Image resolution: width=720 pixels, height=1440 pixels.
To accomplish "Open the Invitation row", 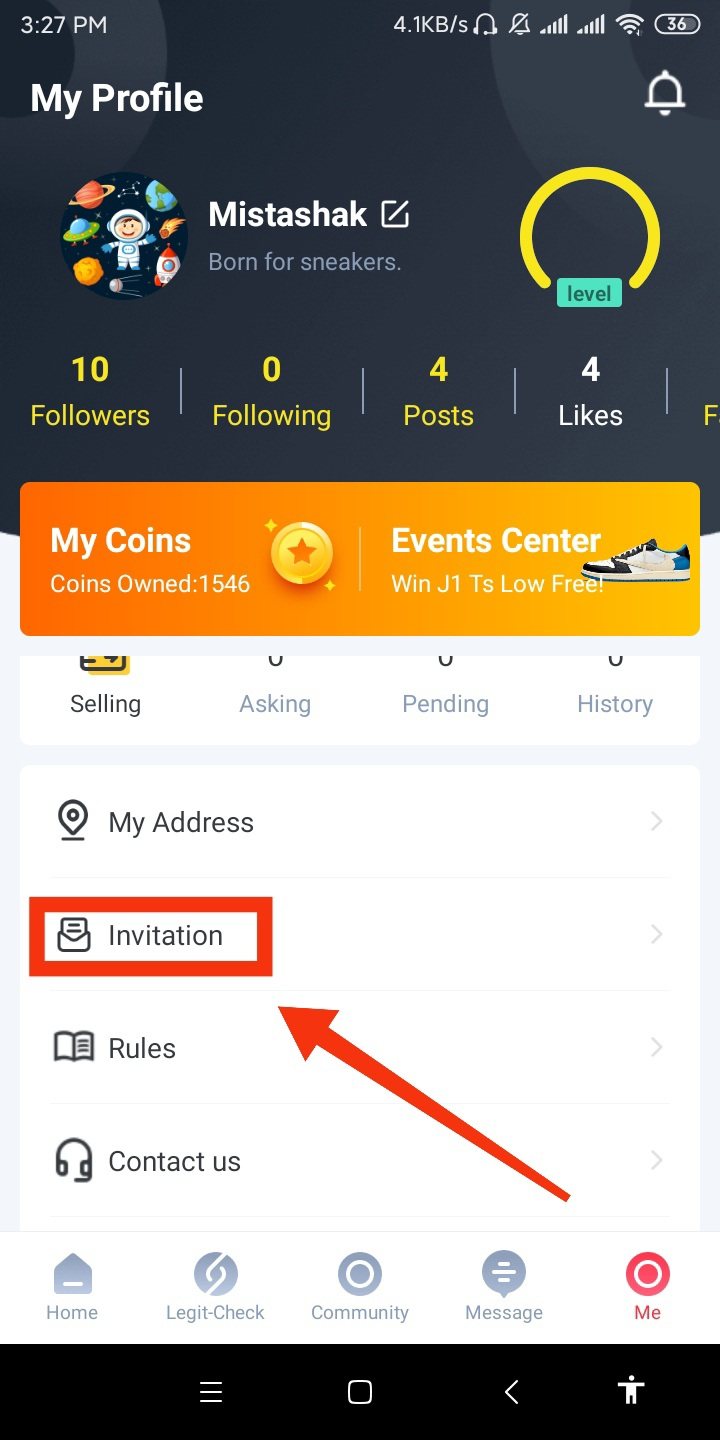I will pos(360,935).
